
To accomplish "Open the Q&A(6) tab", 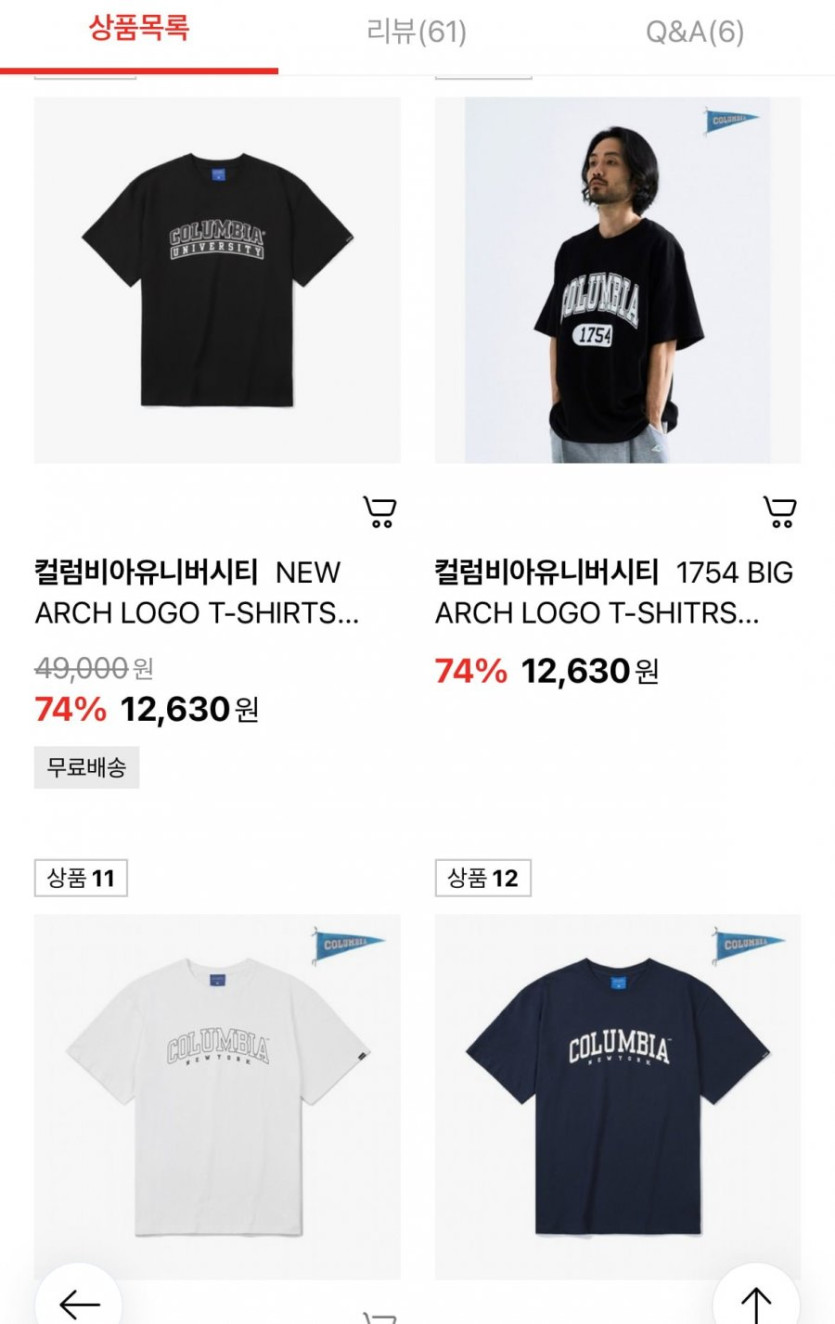I will 694,32.
